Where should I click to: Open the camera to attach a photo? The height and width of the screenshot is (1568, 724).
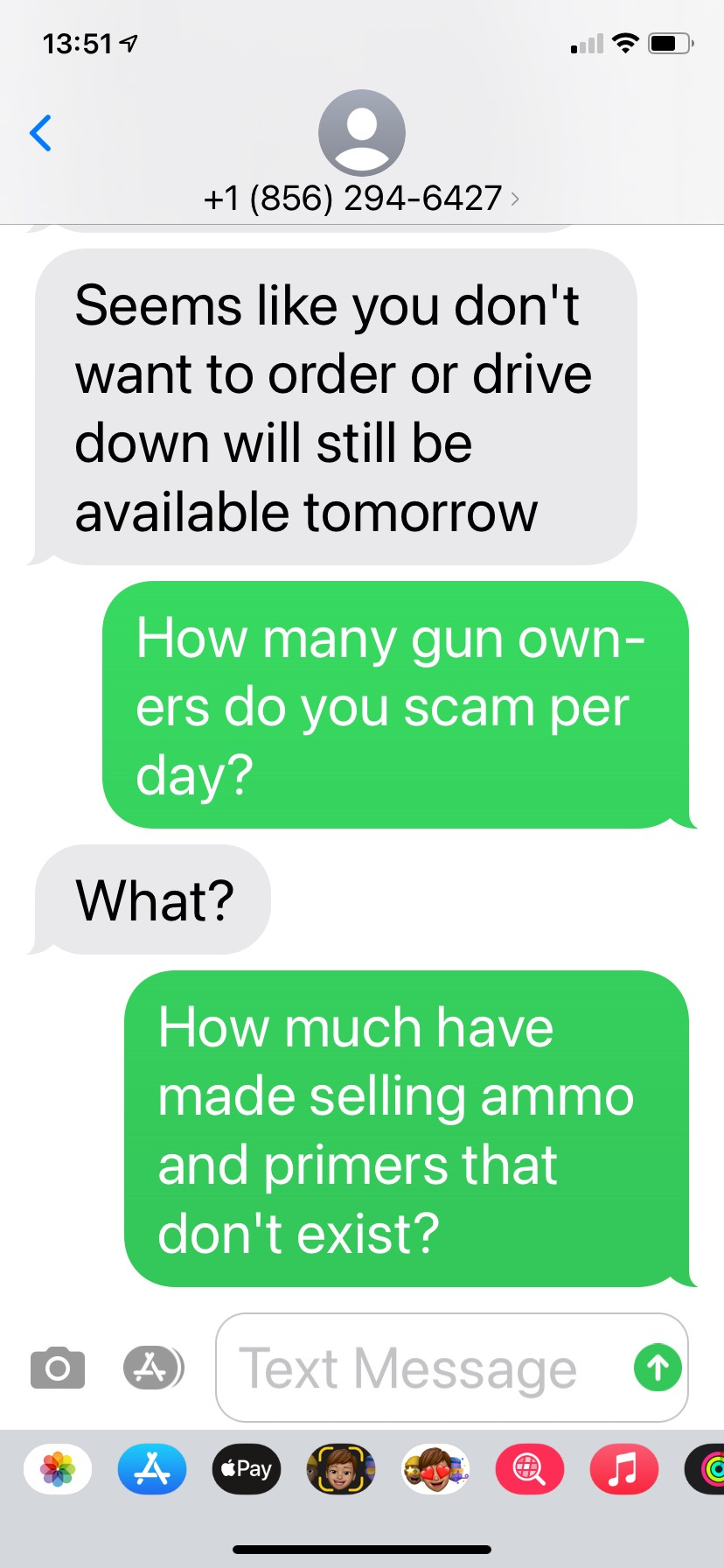pyautogui.click(x=58, y=1368)
